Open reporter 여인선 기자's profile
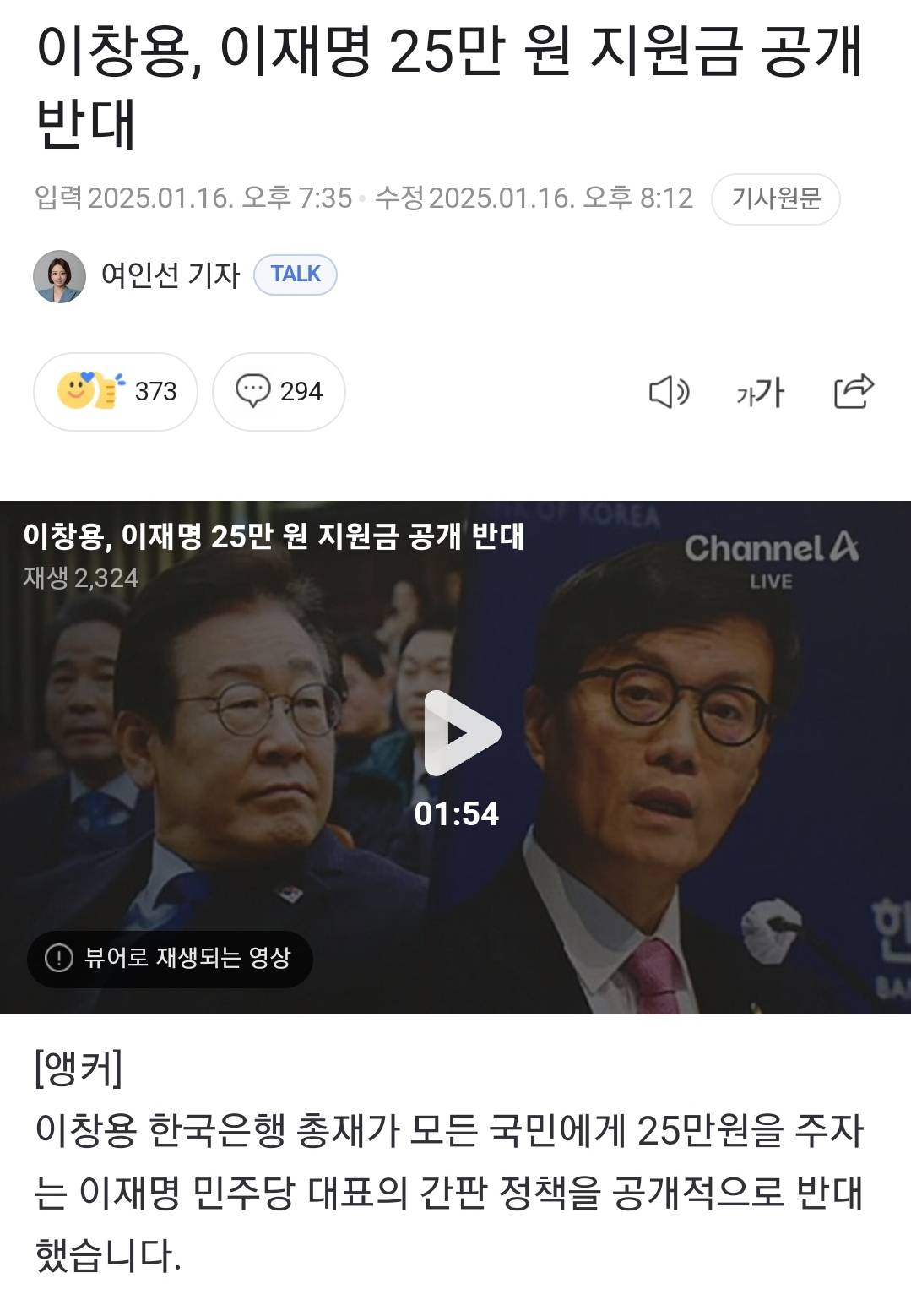 click(169, 275)
